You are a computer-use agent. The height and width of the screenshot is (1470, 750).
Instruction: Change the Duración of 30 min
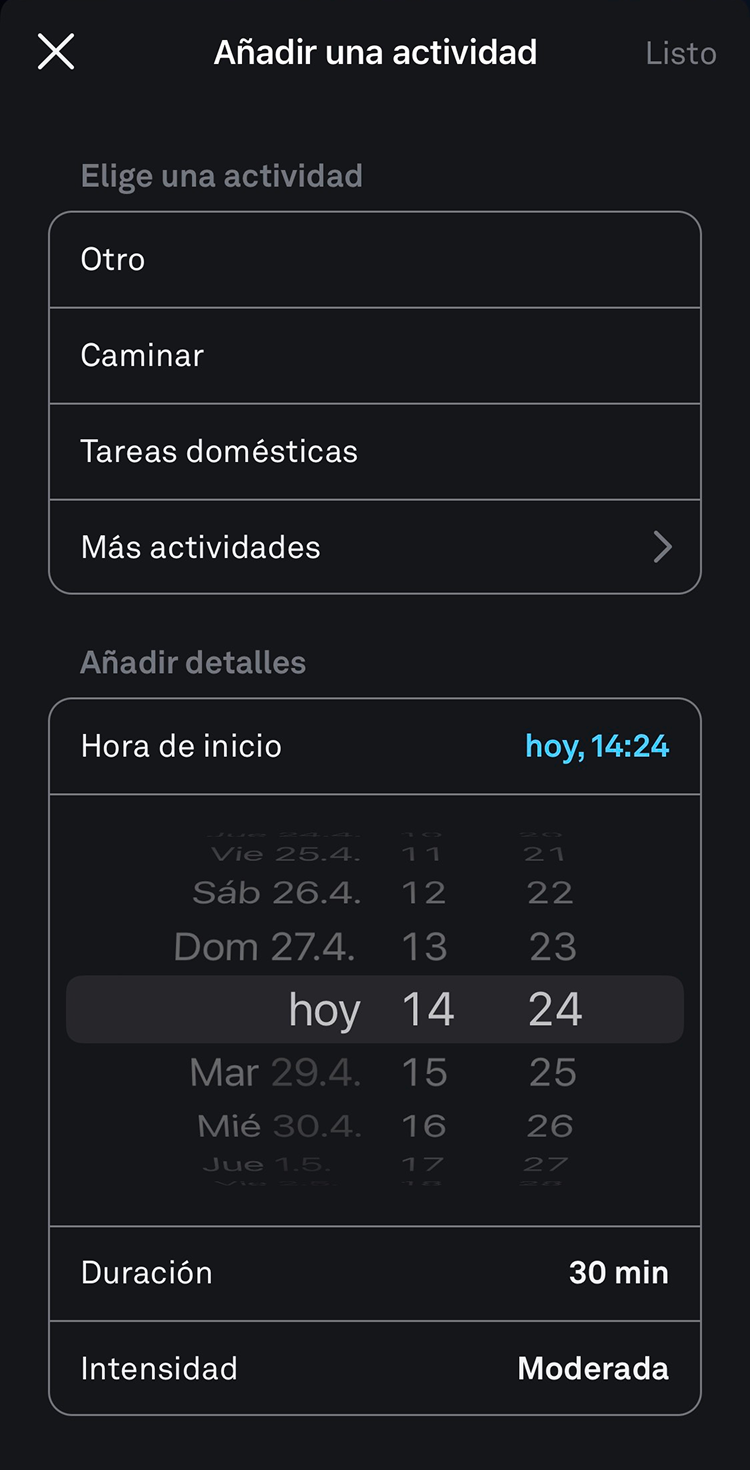[375, 1273]
